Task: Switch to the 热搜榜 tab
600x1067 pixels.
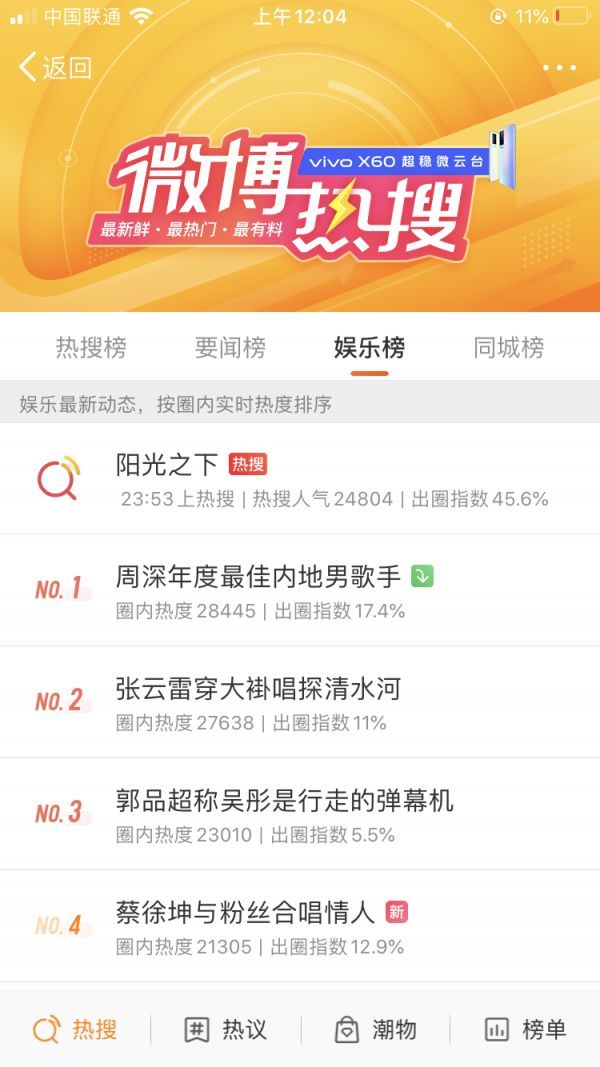Action: (x=91, y=348)
